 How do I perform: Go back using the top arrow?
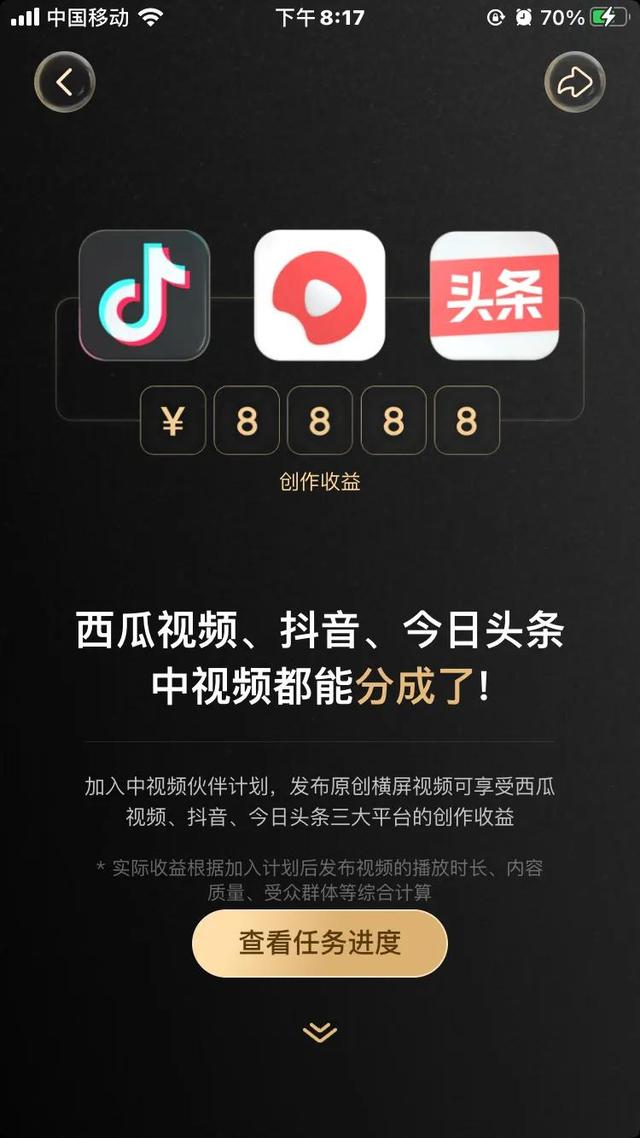tap(65, 82)
